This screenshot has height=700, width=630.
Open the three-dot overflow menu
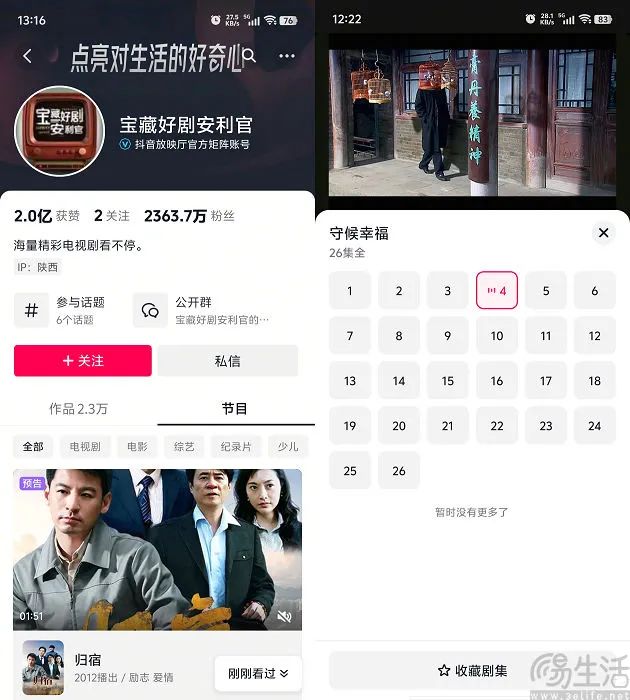click(287, 57)
